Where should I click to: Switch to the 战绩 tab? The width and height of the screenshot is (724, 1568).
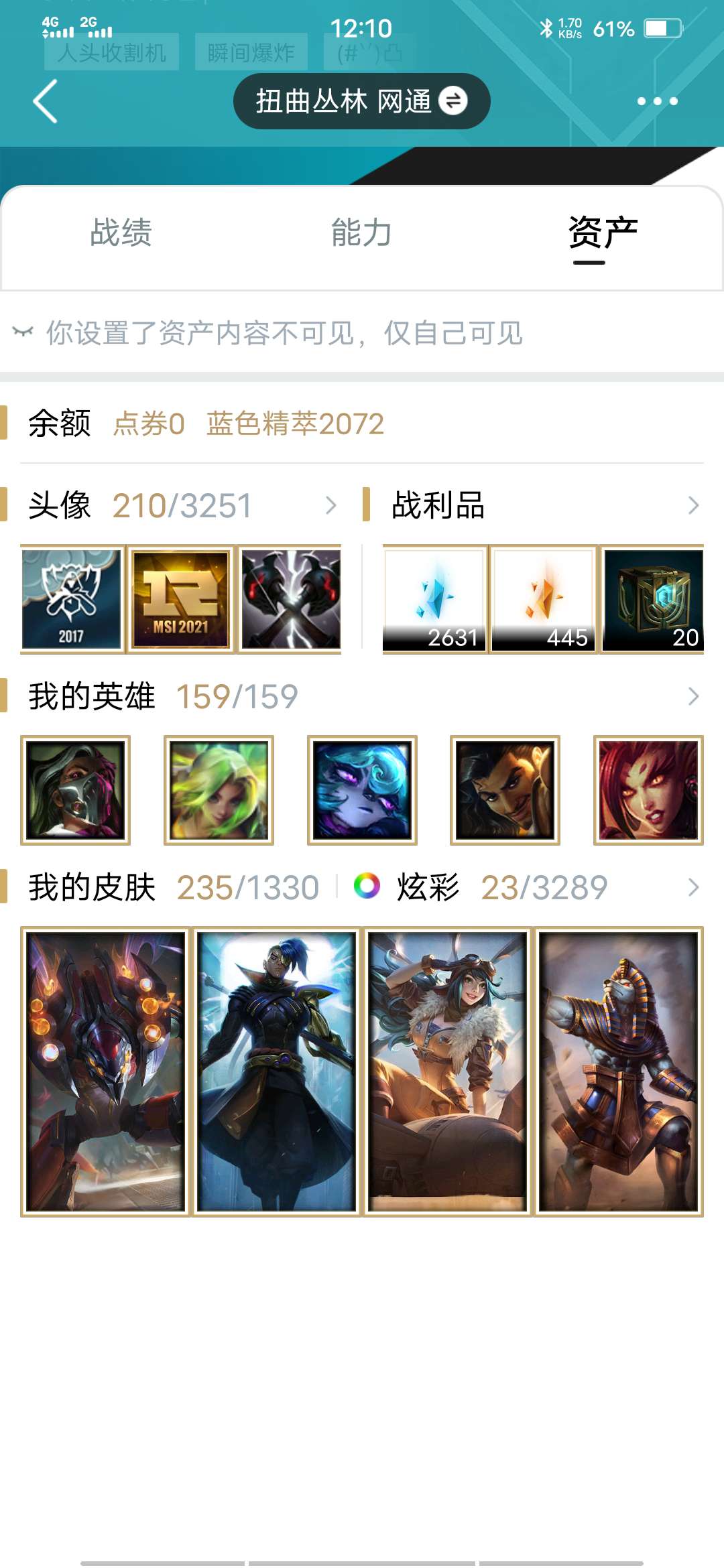121,233
